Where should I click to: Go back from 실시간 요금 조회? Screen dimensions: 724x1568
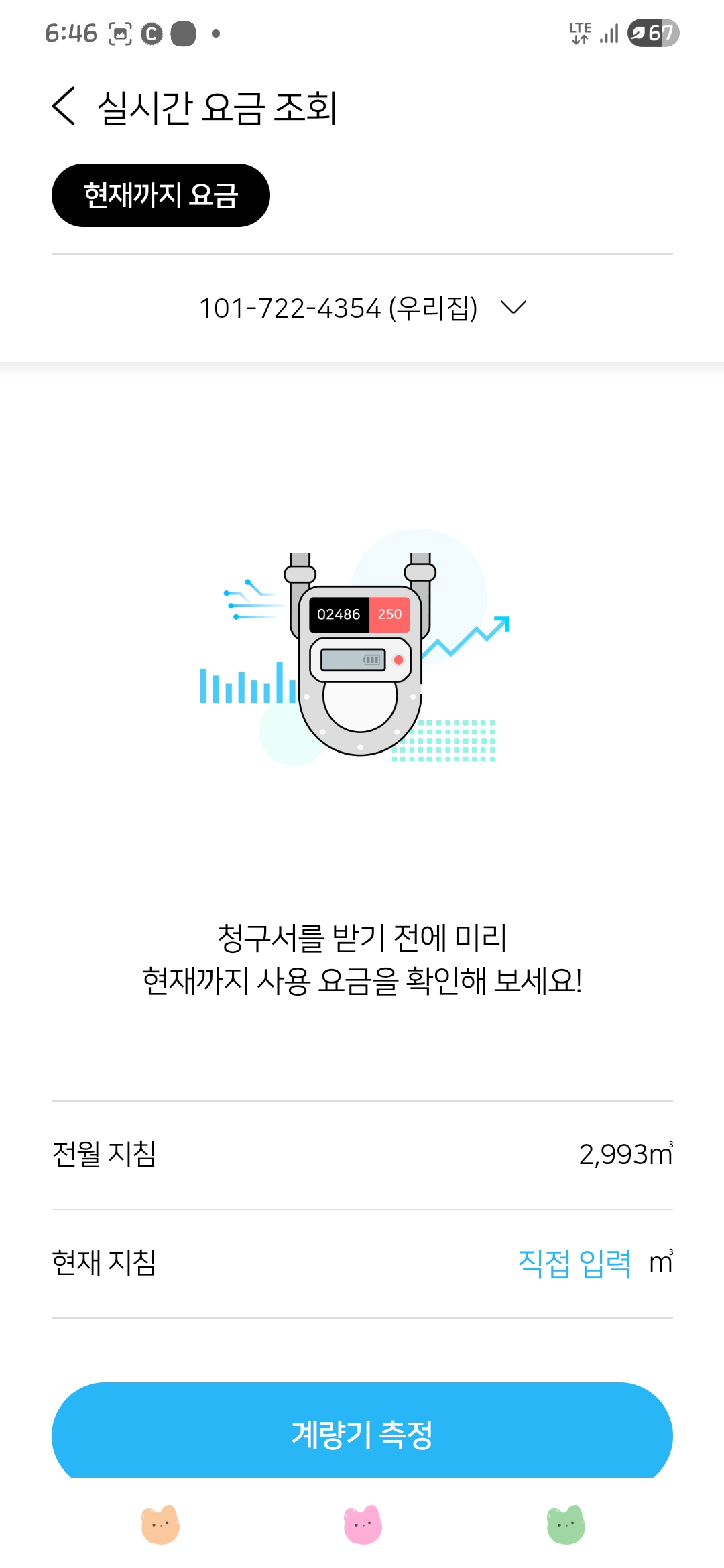pyautogui.click(x=64, y=107)
